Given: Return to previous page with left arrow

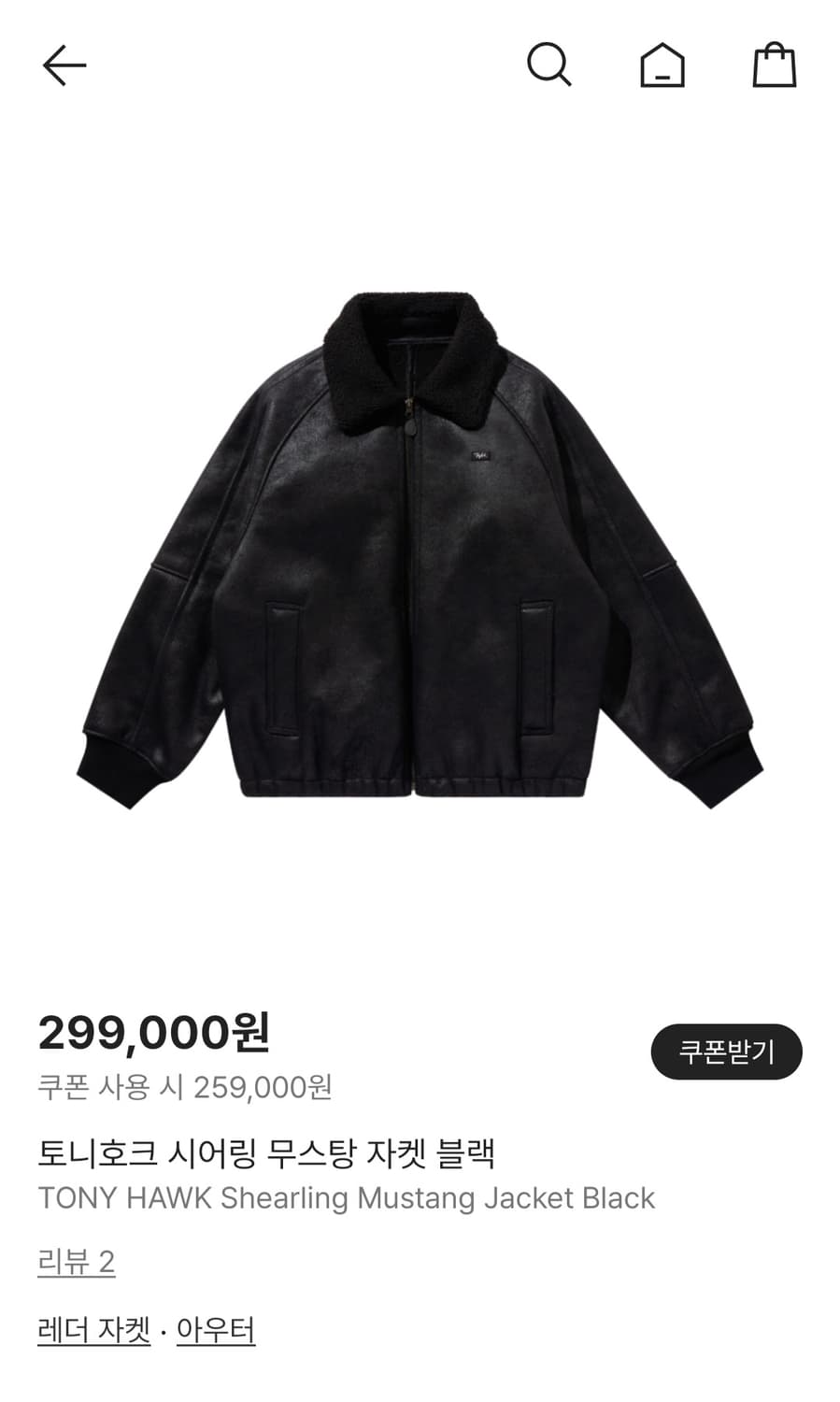Looking at the screenshot, I should tap(64, 65).
